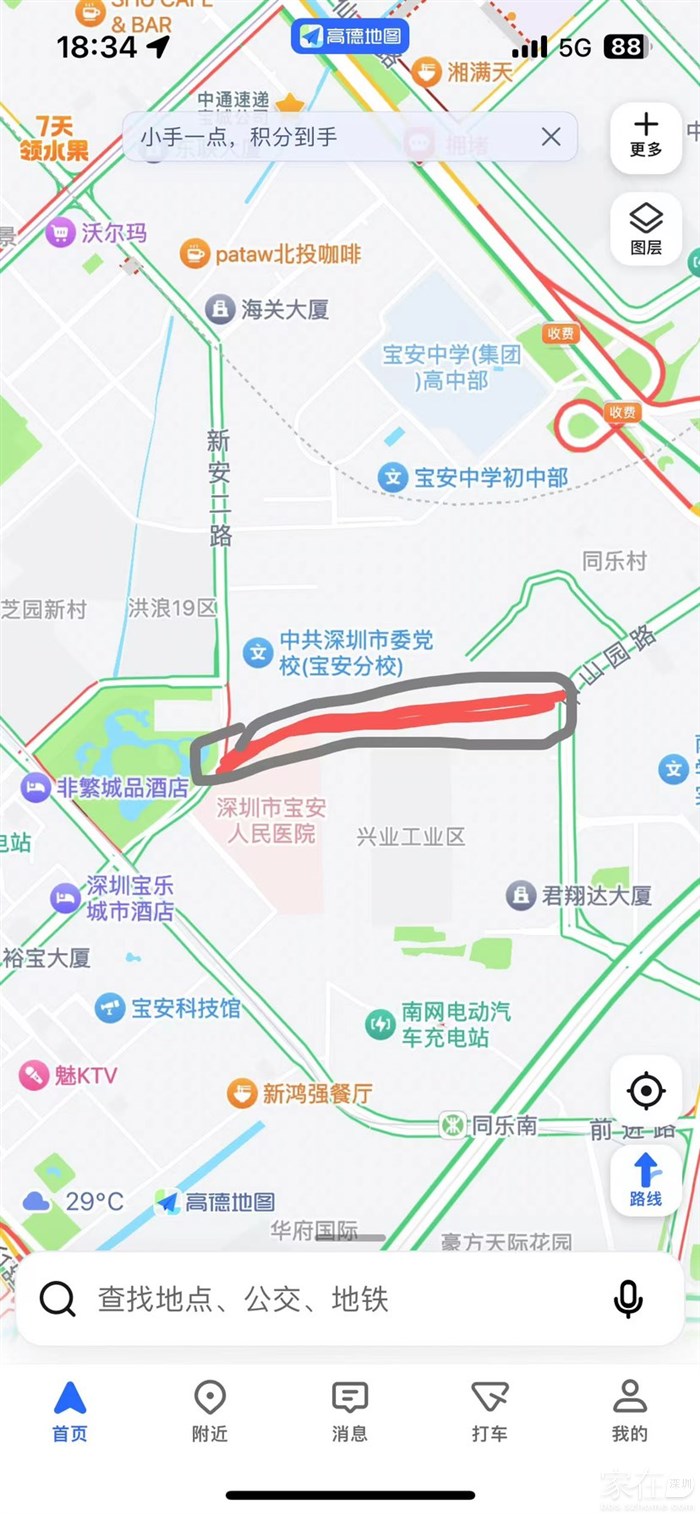This screenshot has width=700, height=1514.
Task: Open the 7天领水果 promotion
Action: (54, 139)
